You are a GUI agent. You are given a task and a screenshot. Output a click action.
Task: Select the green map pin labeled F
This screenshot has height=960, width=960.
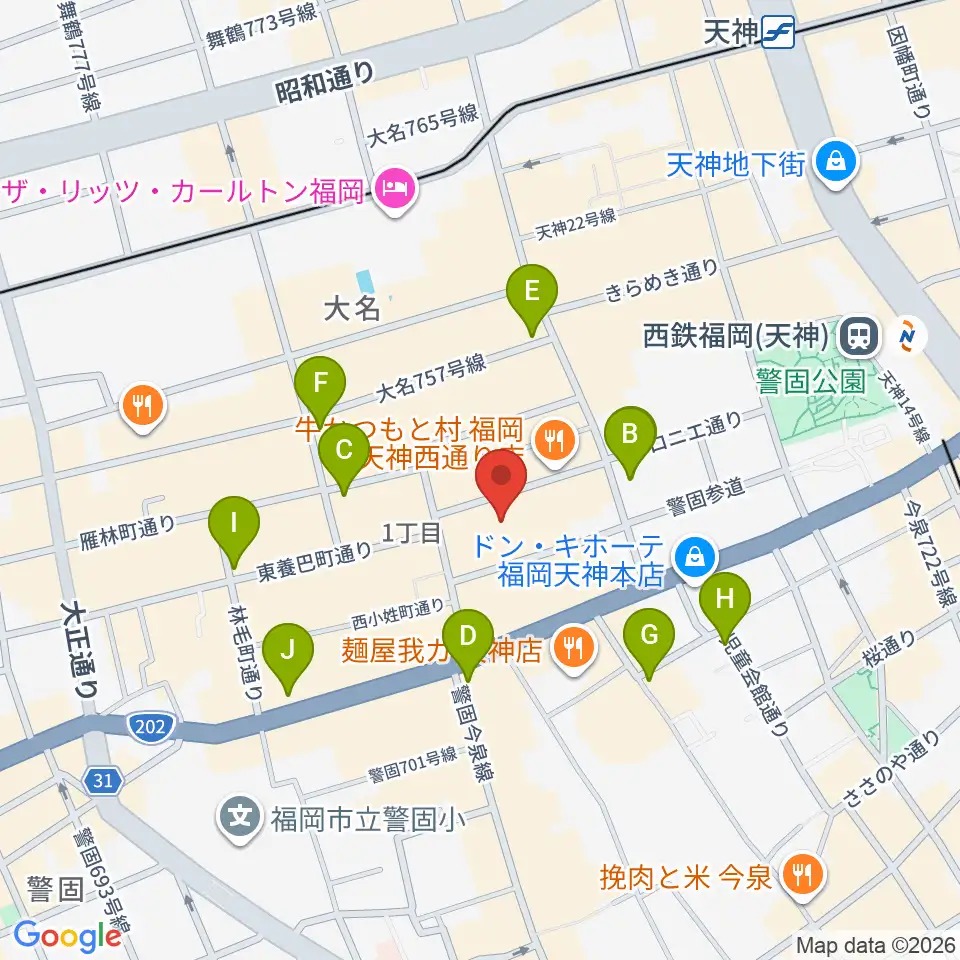pos(320,392)
